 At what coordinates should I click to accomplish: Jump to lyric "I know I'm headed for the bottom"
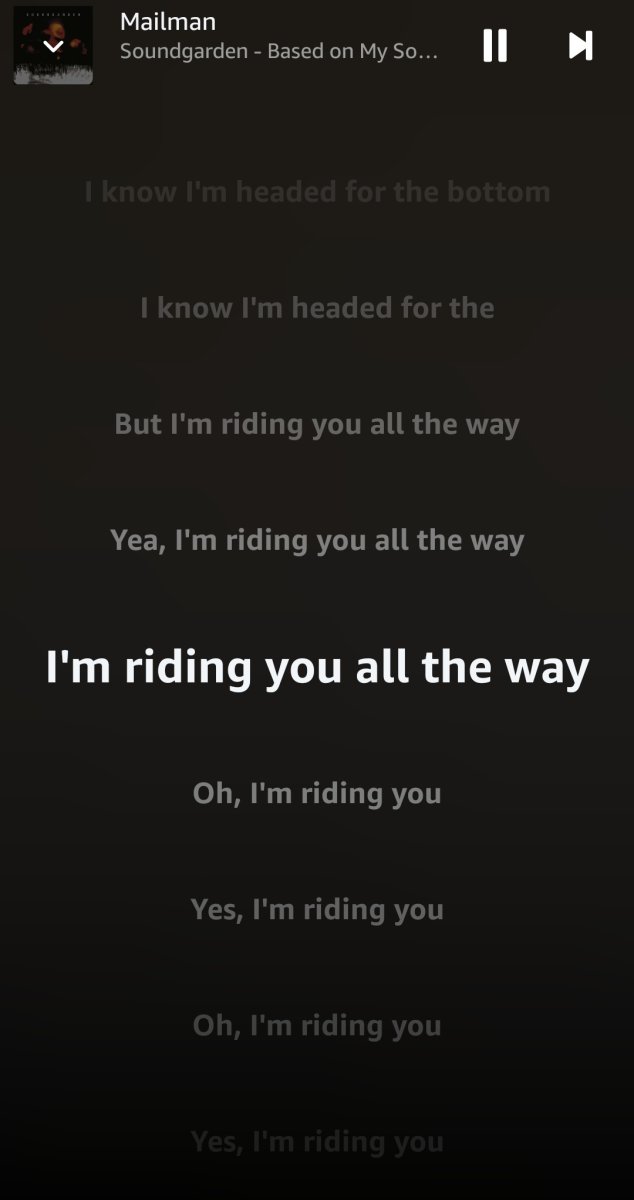pos(317,192)
